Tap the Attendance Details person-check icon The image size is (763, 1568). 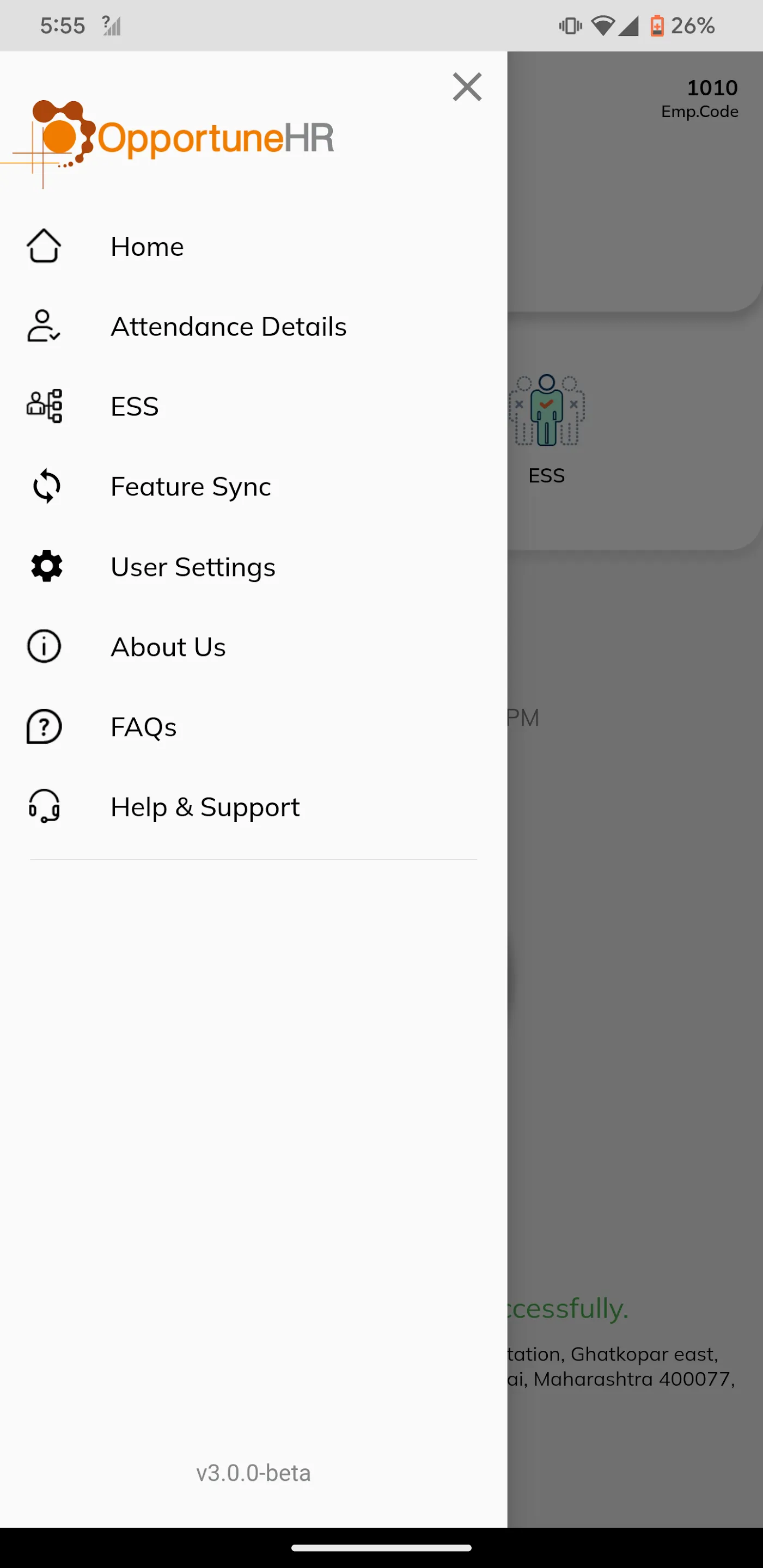coord(44,326)
